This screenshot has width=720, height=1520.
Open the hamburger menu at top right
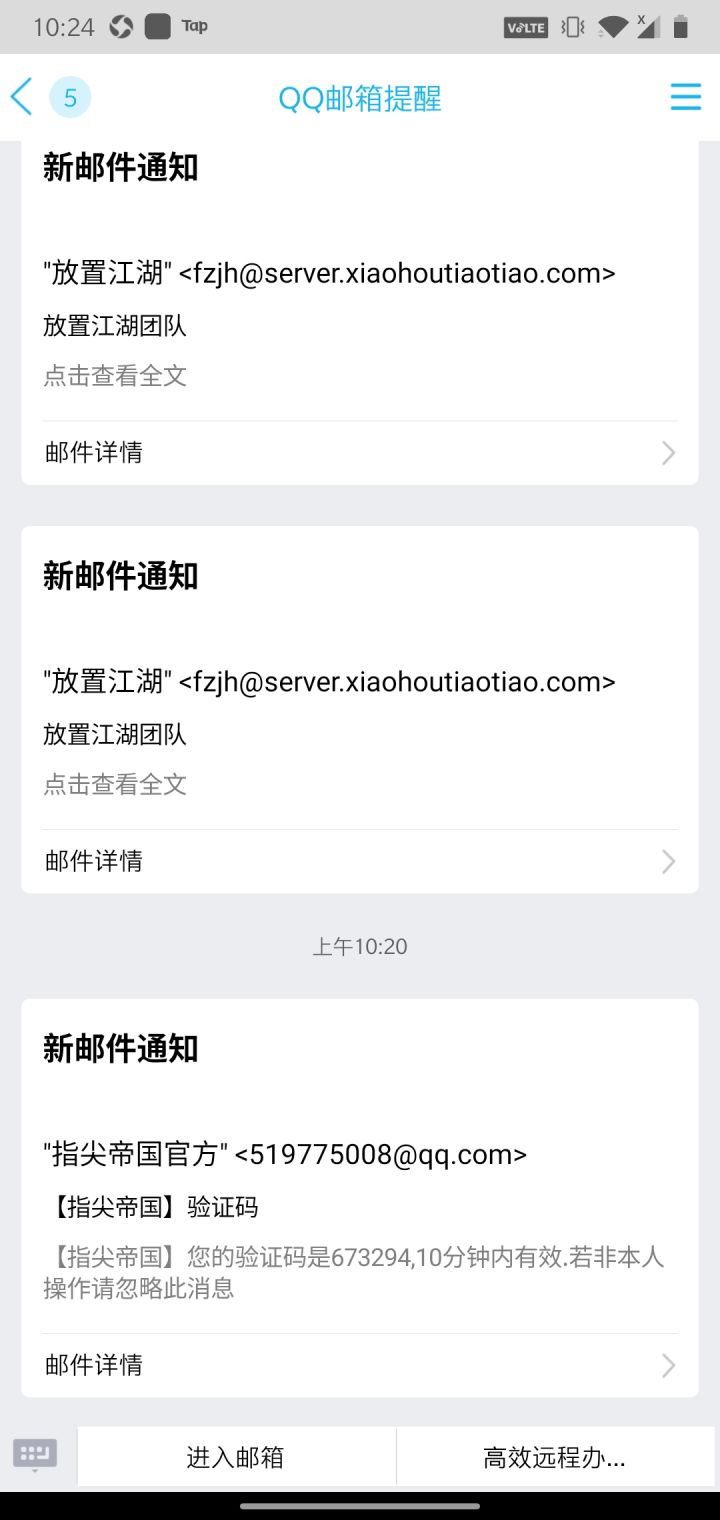pyautogui.click(x=685, y=97)
